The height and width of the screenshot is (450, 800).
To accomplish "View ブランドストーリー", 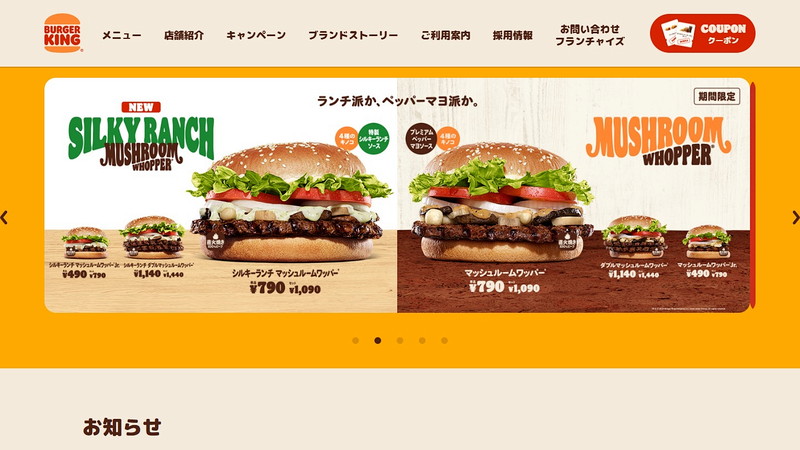I will [x=353, y=35].
